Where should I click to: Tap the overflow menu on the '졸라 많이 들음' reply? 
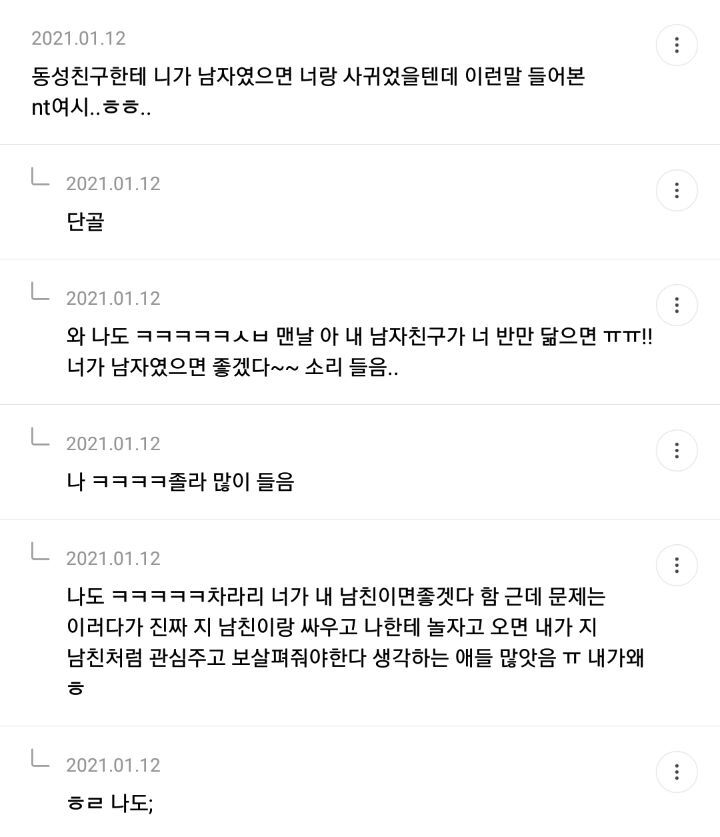pos(676,451)
